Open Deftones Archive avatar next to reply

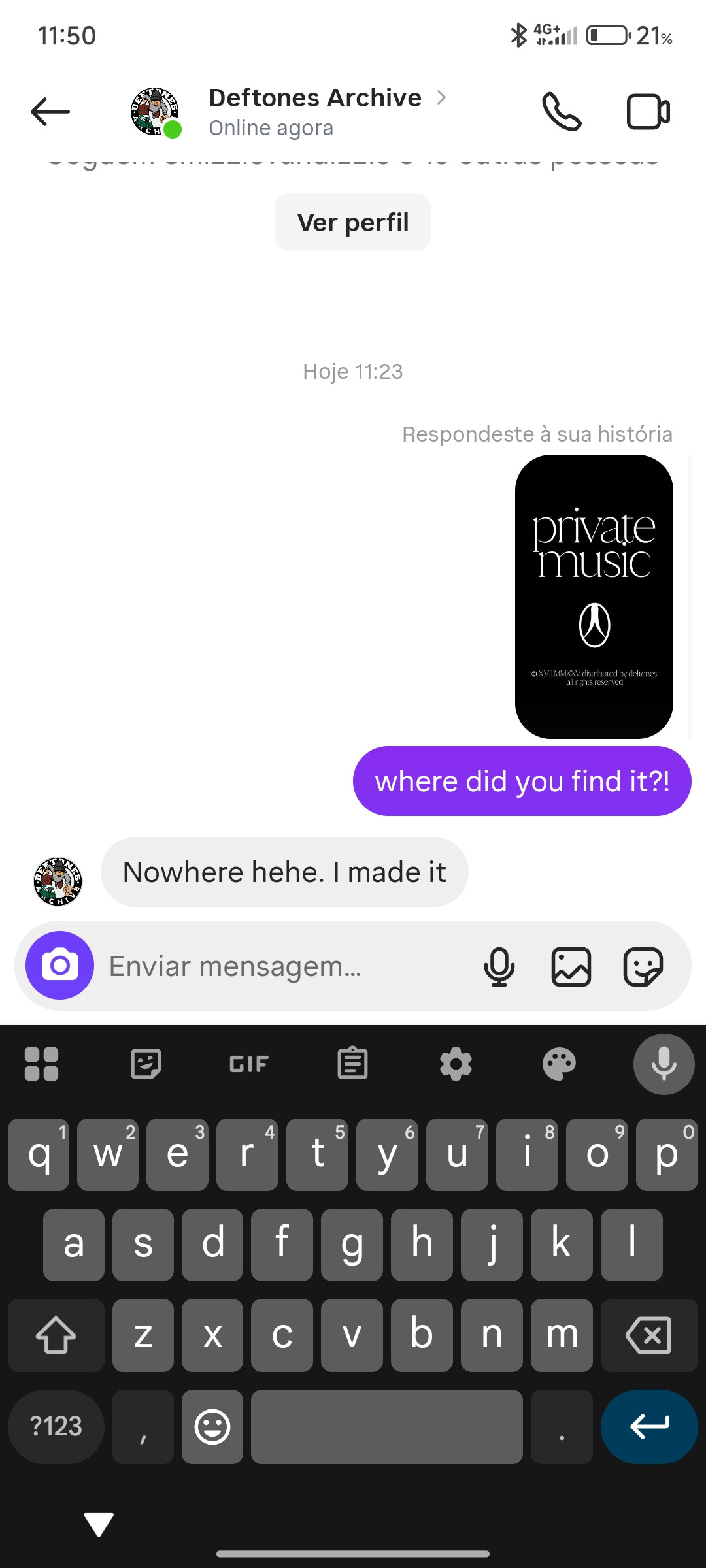tap(58, 881)
